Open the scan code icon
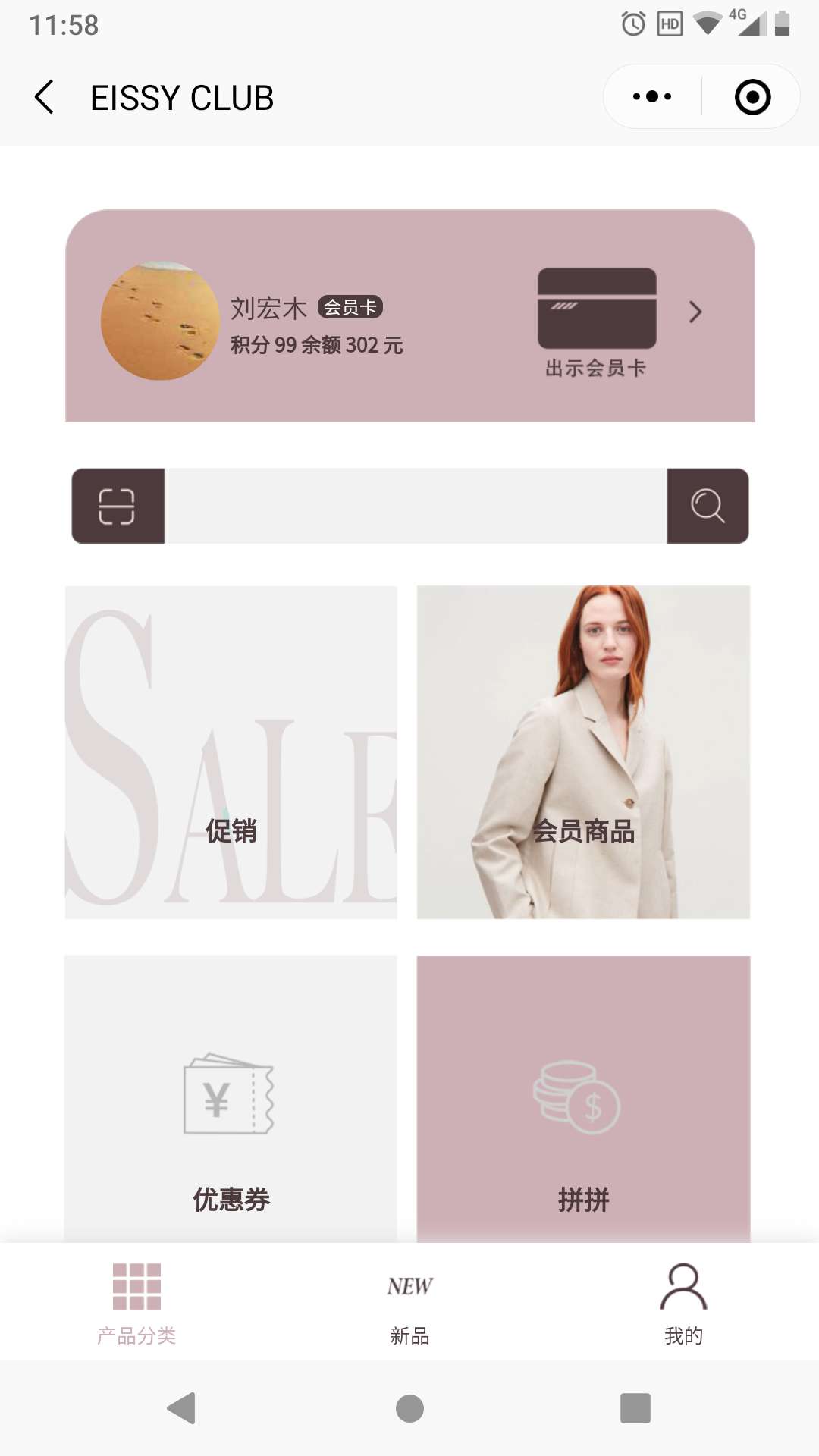This screenshot has height=1456, width=819. pyautogui.click(x=118, y=506)
